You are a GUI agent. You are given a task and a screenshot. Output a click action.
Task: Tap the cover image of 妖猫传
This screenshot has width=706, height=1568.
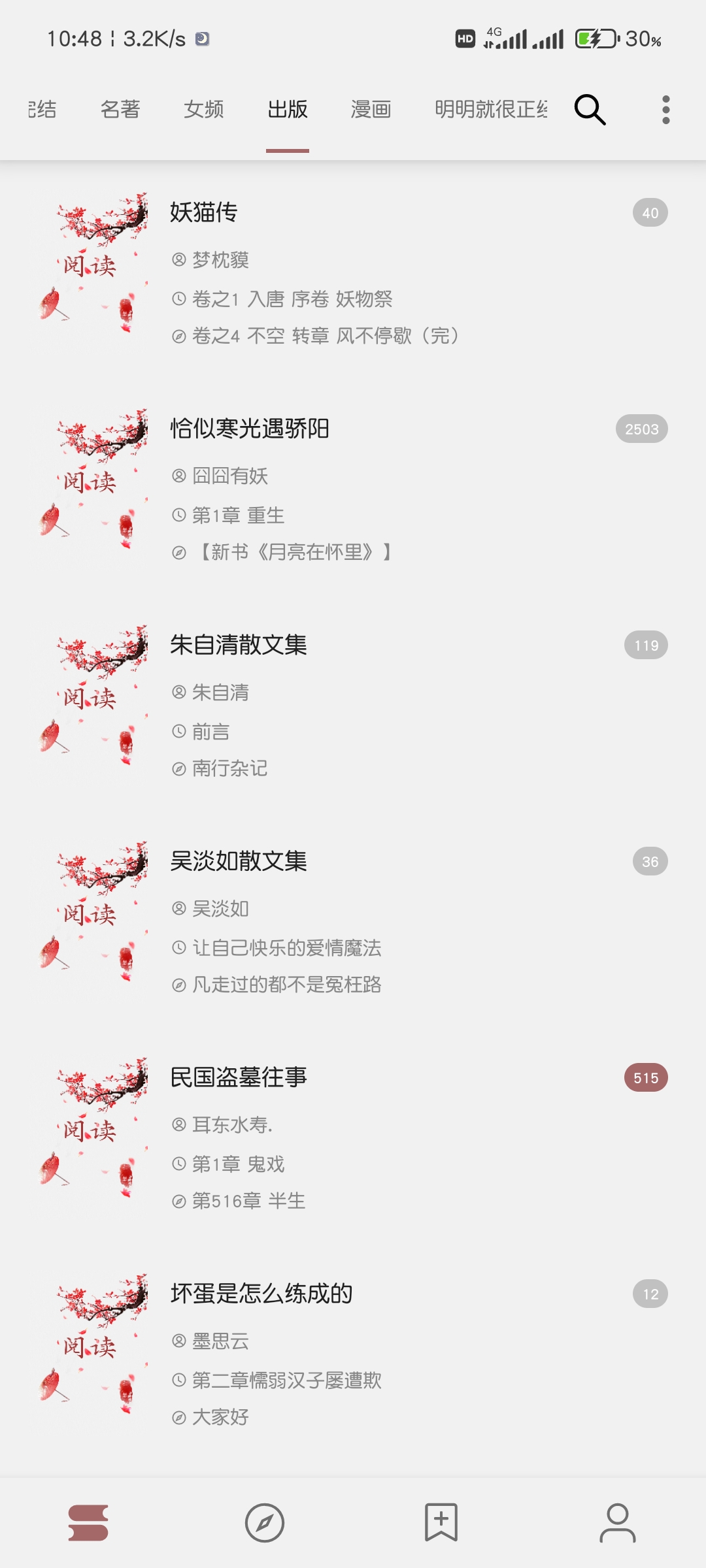pos(93,263)
